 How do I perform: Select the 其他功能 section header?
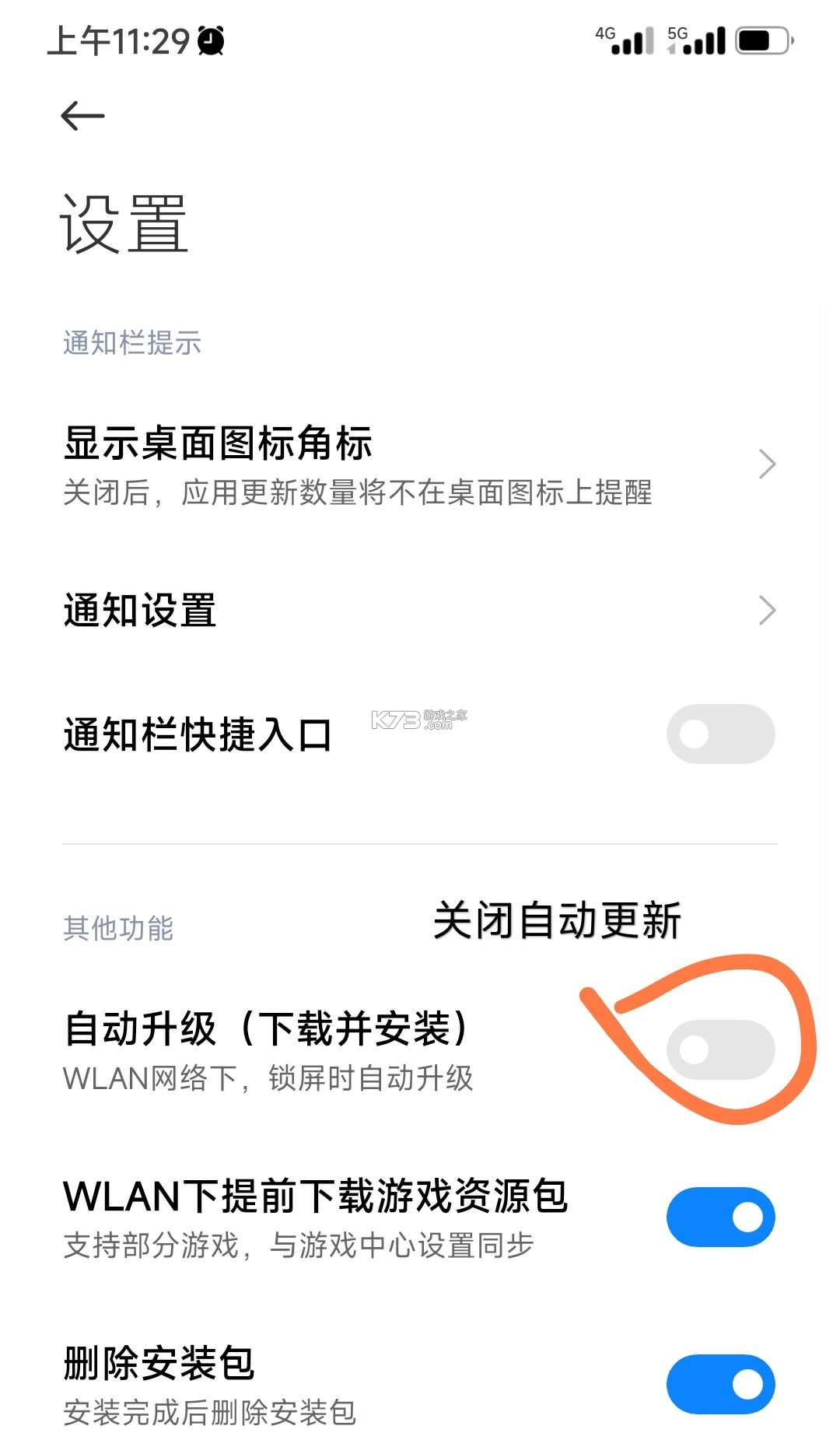[x=117, y=927]
